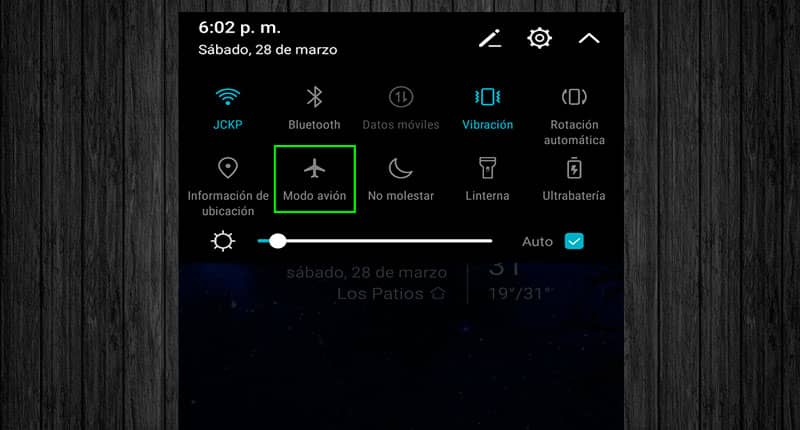This screenshot has width=800, height=430.
Task: Toggle the JCKP Wi-Fi tile
Action: pyautogui.click(x=228, y=98)
